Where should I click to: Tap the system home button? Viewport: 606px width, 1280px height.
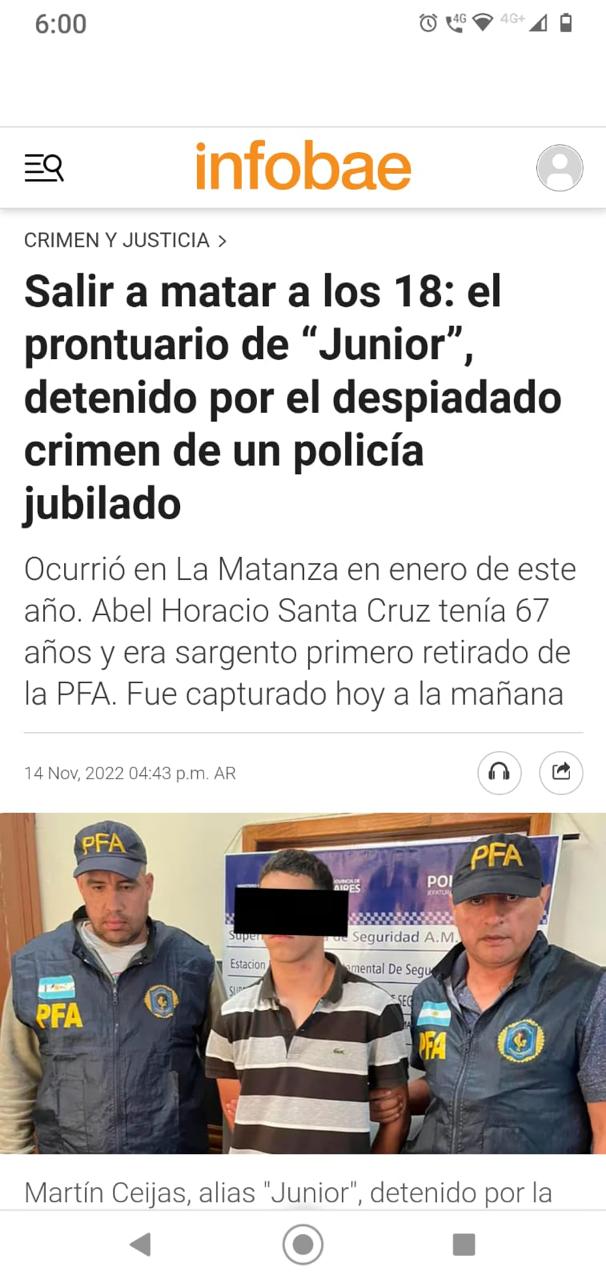tap(302, 1244)
